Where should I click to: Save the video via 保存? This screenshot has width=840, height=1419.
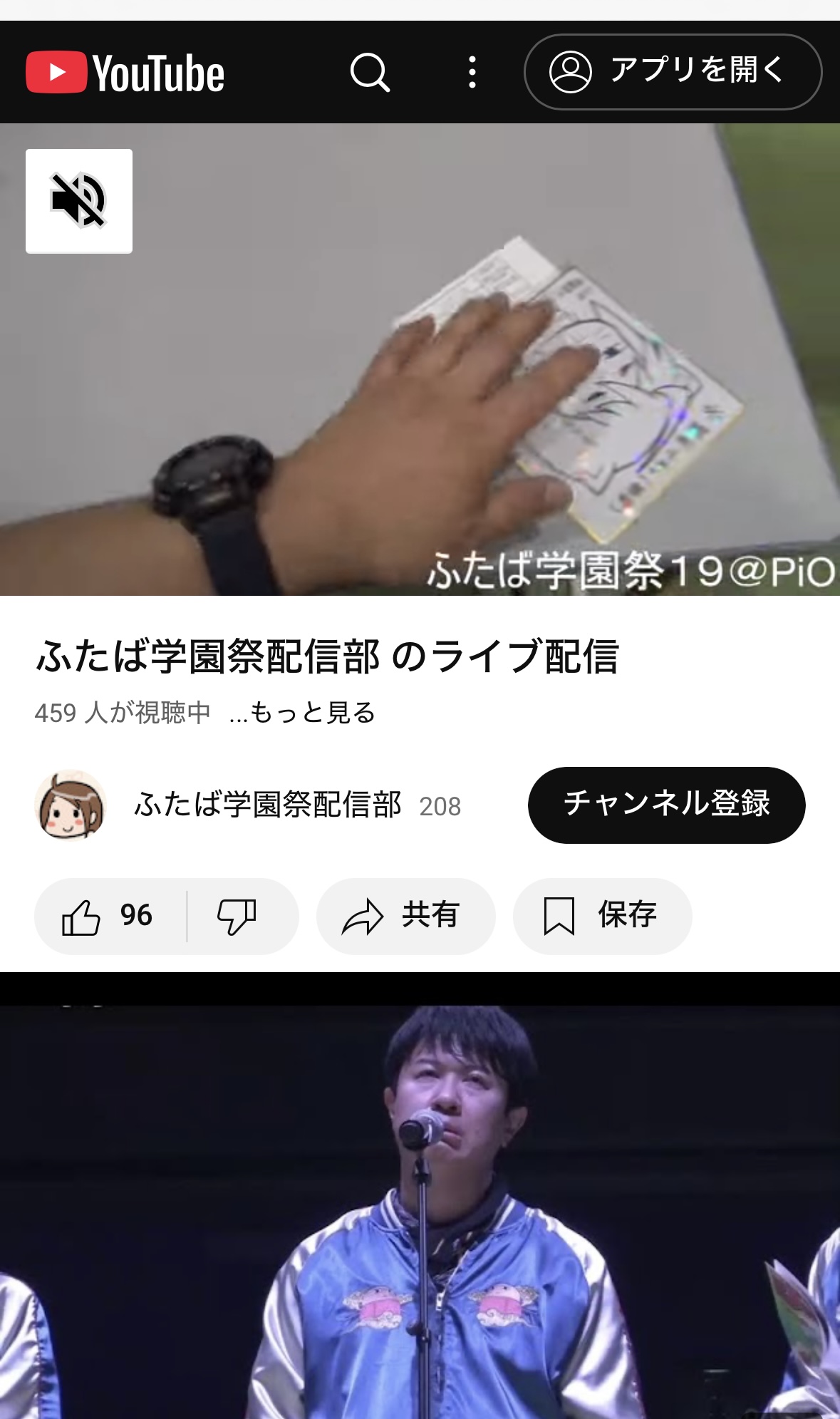pos(602,916)
